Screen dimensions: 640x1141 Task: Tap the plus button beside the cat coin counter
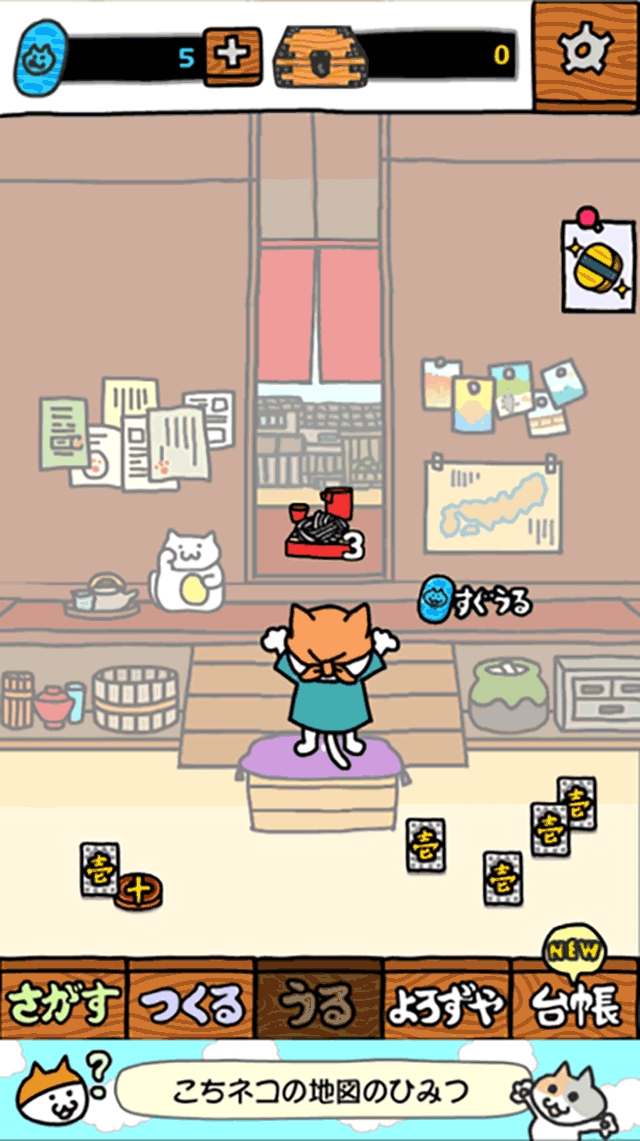pyautogui.click(x=232, y=55)
